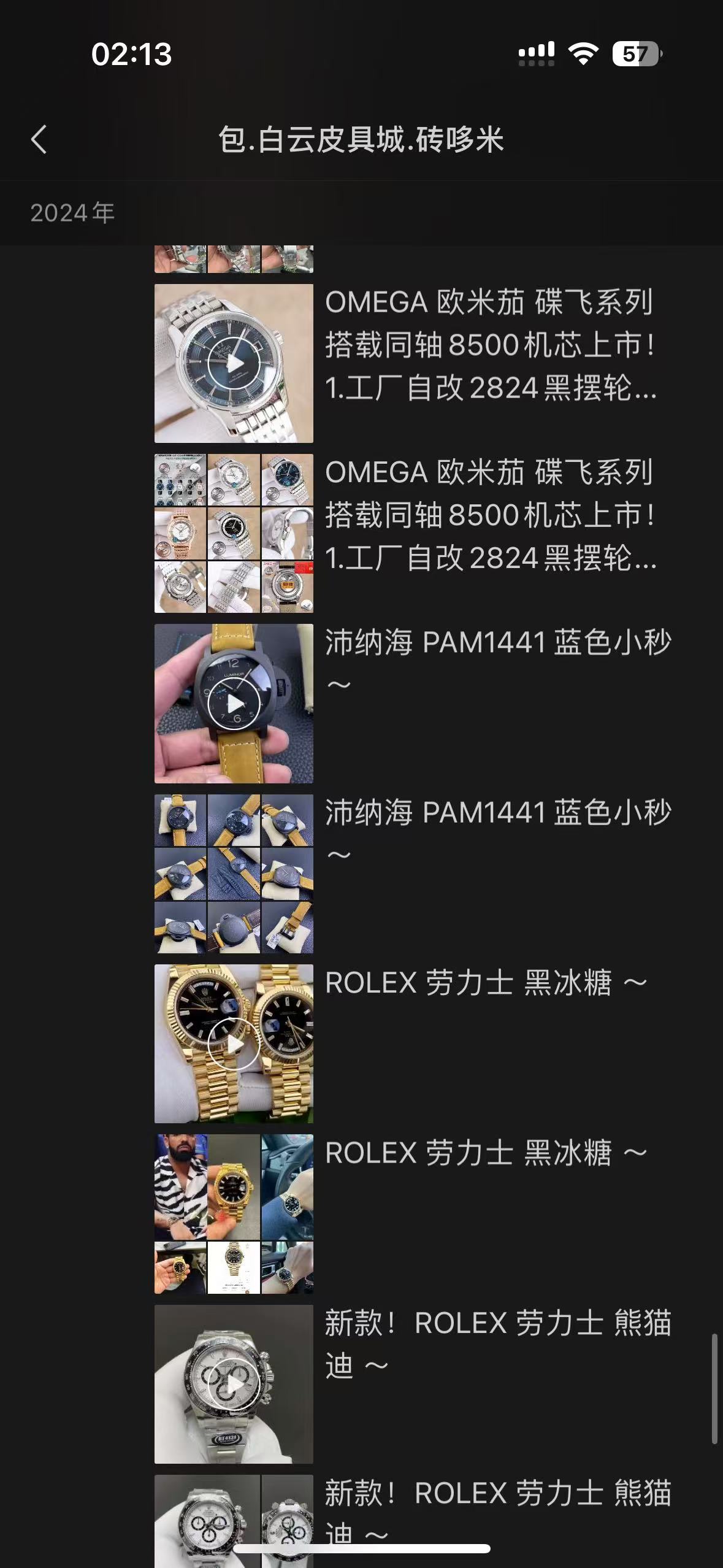723x1568 pixels.
Task: Open the ROLEX 黑冰糖 photo collage post
Action: click(234, 1213)
